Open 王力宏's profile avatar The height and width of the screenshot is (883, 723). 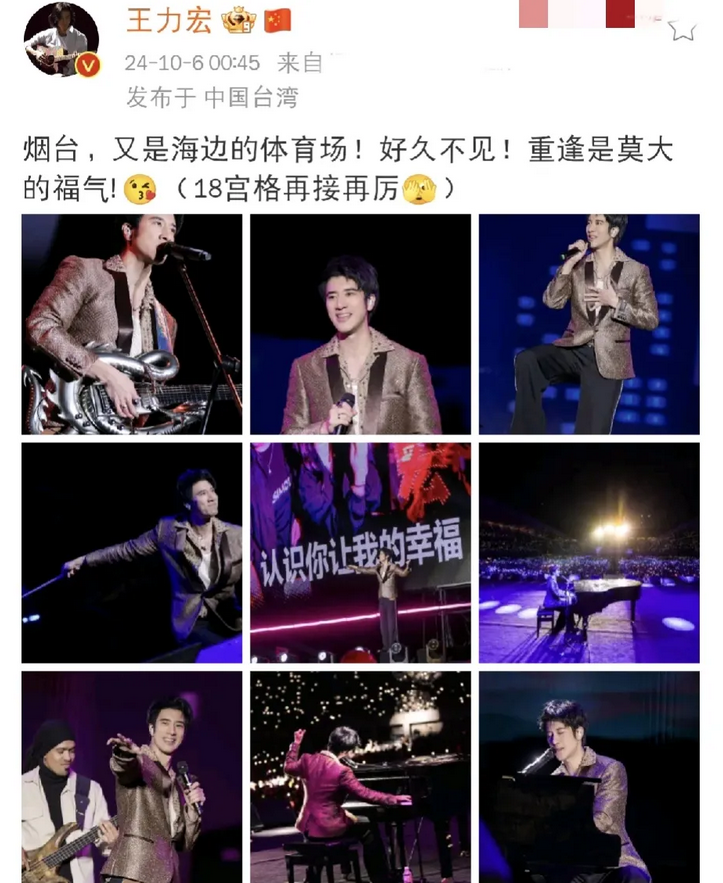61,39
